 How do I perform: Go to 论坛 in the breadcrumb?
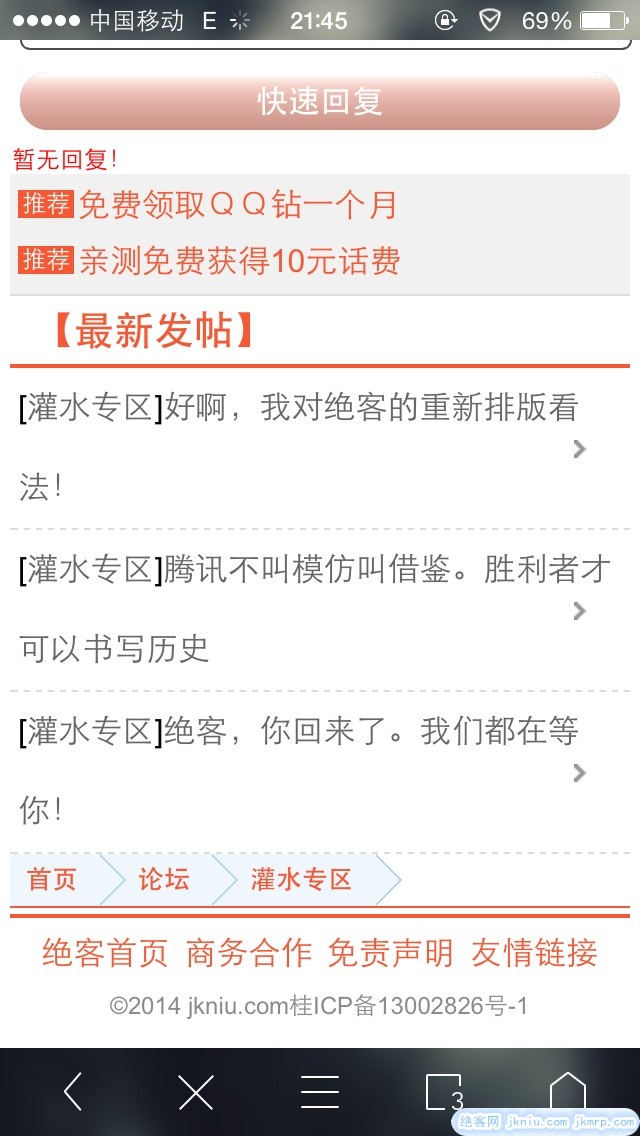click(164, 880)
